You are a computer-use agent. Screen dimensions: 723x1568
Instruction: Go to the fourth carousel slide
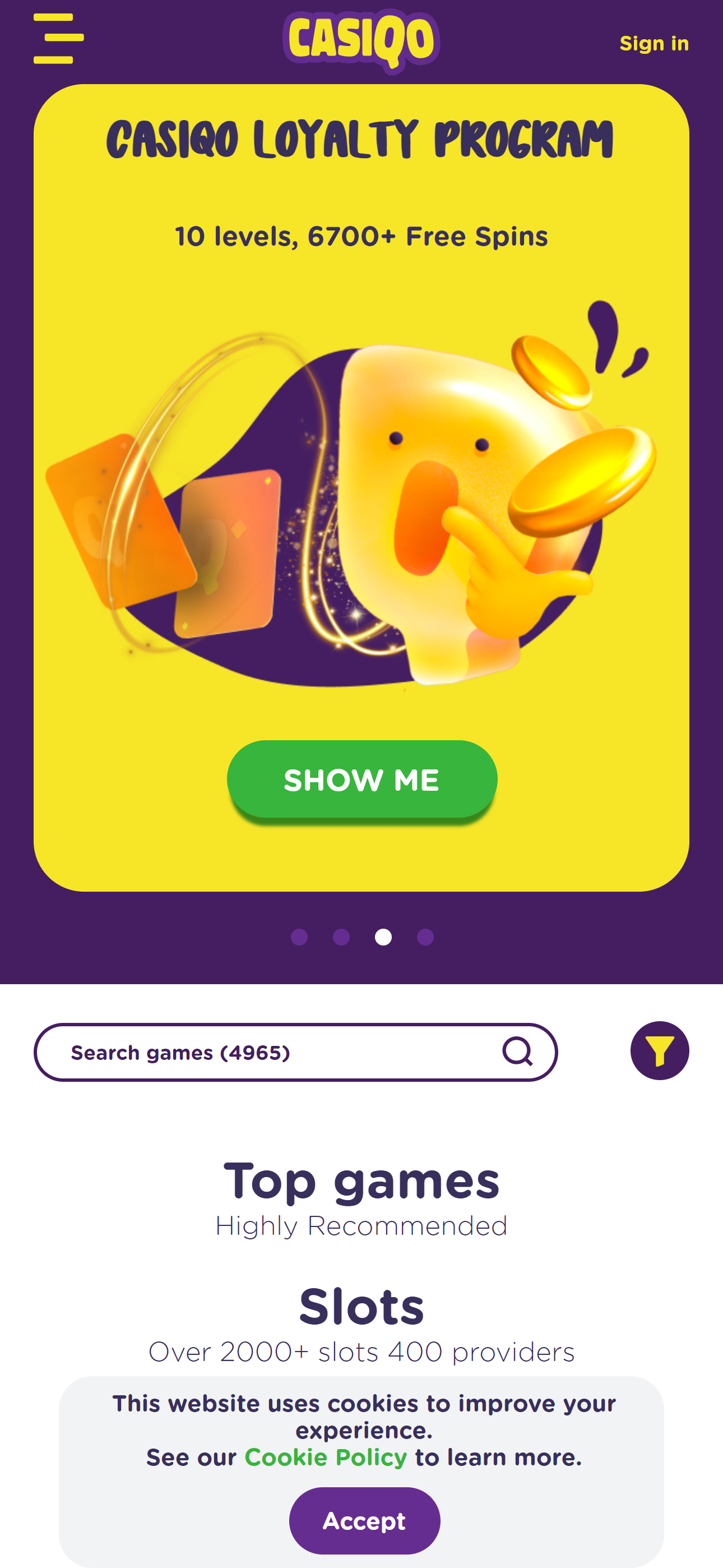pyautogui.click(x=425, y=937)
